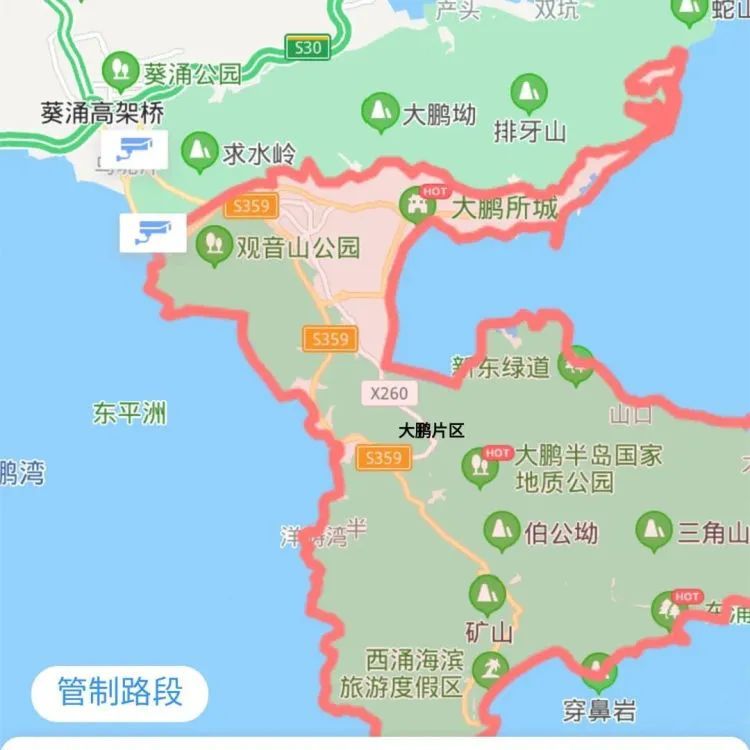Screen dimensions: 750x750
Task: Open the 矿山 mountain marker
Action: tap(487, 595)
